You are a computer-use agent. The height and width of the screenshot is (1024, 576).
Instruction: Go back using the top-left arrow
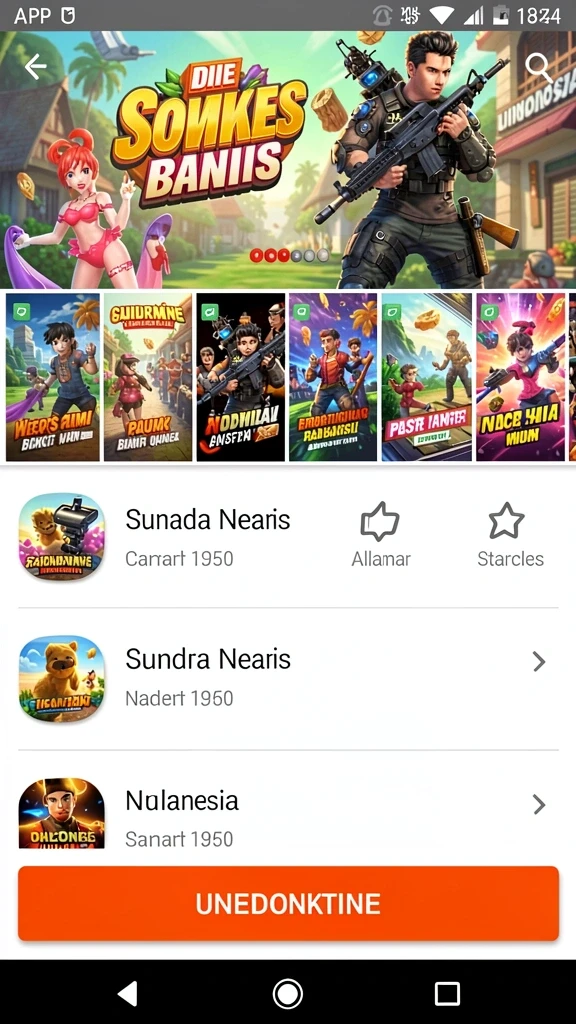35,66
